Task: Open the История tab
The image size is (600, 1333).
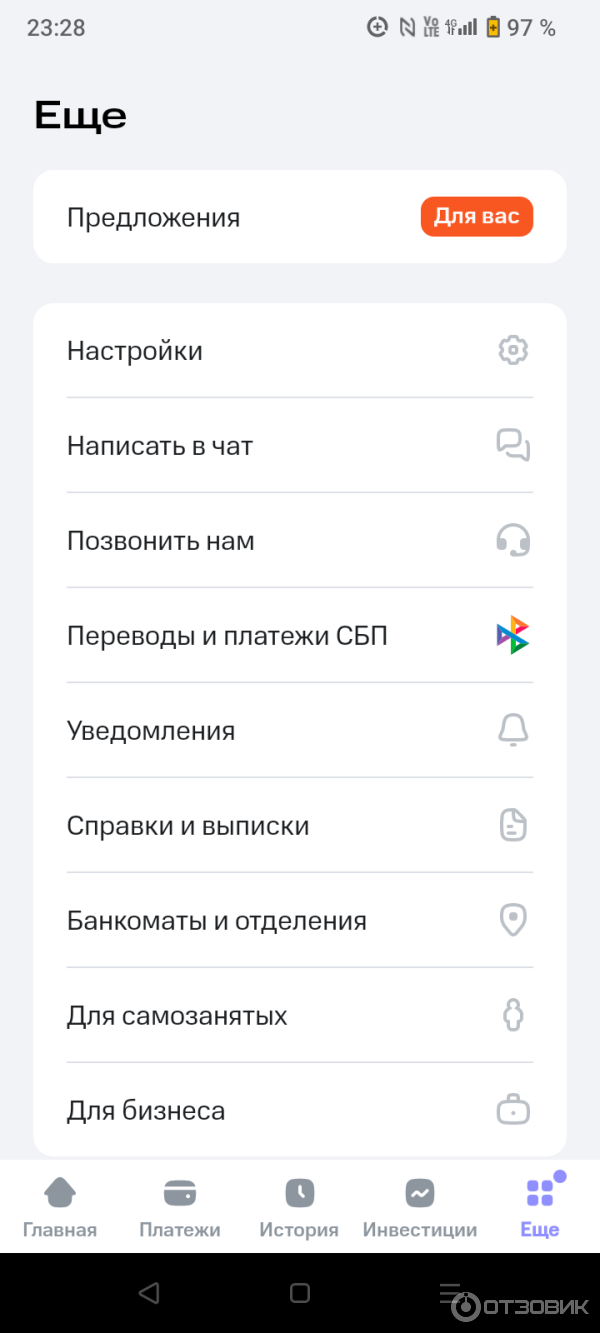Action: 299,1207
